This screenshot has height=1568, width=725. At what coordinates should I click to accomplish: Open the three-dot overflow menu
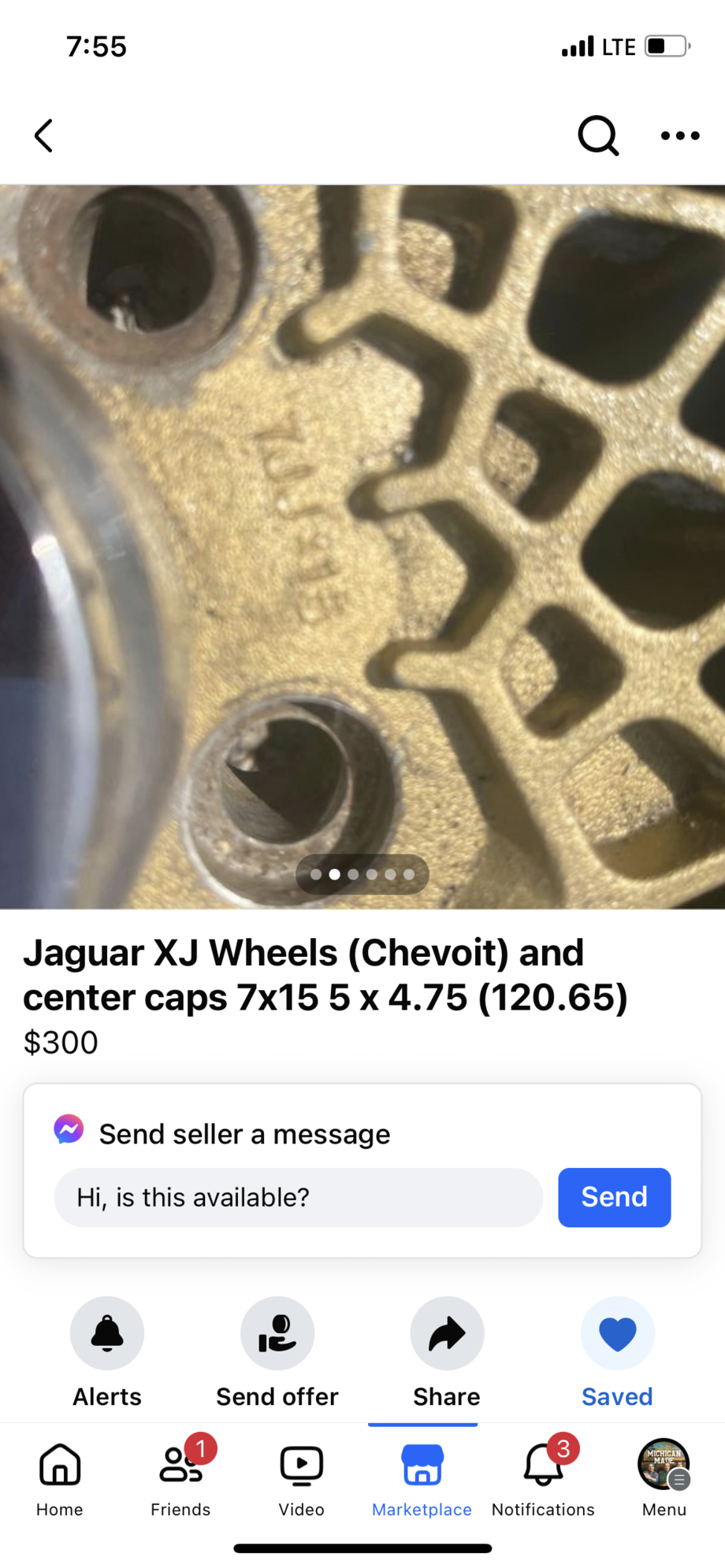point(679,135)
